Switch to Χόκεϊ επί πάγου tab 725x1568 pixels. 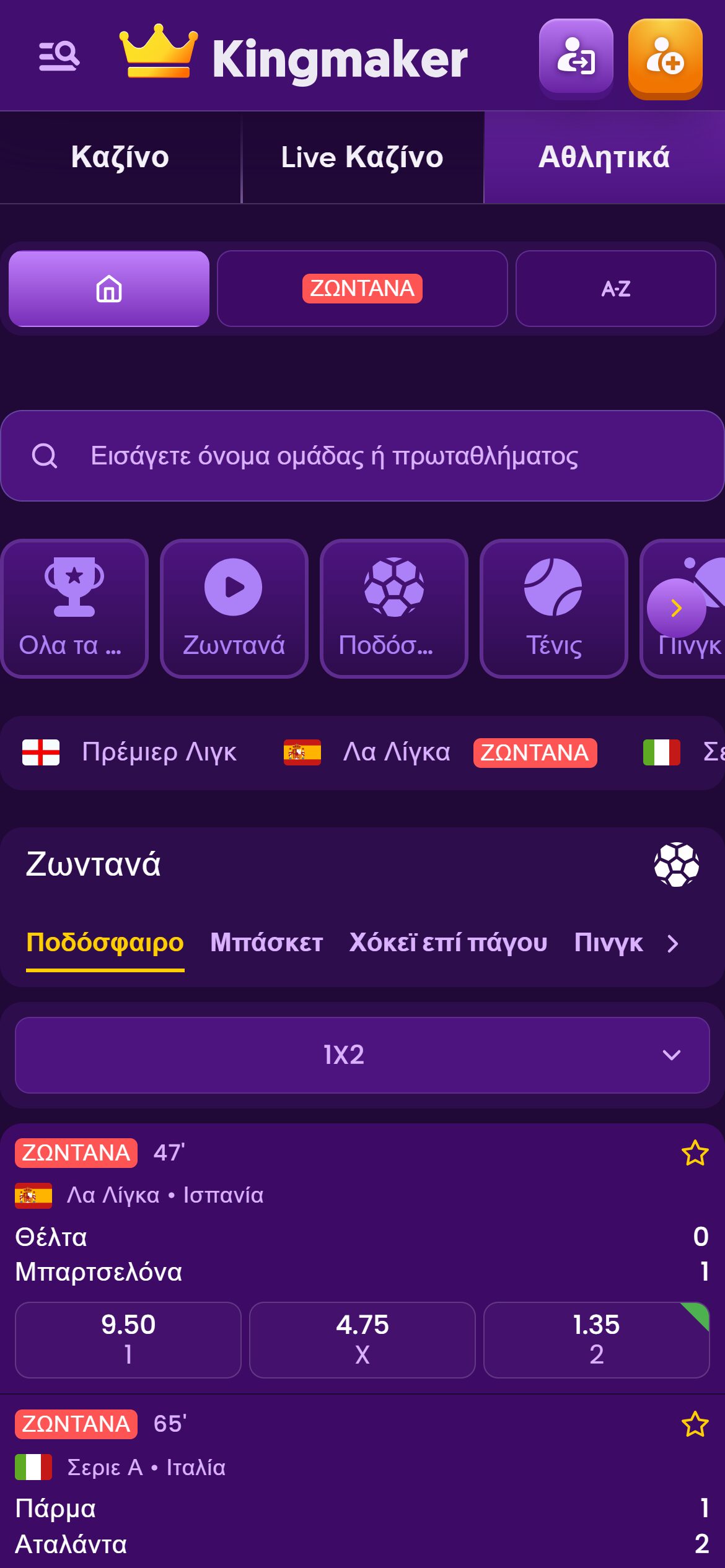448,943
